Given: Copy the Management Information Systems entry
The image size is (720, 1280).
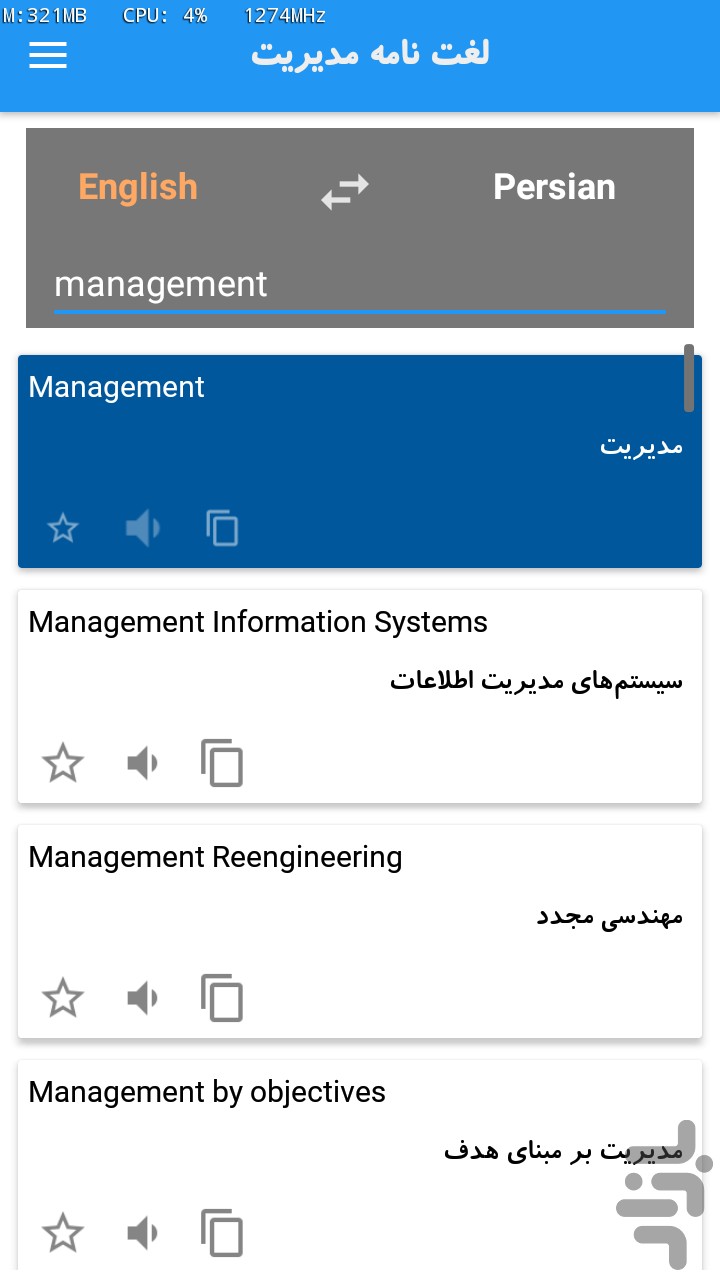Looking at the screenshot, I should click(x=222, y=764).
